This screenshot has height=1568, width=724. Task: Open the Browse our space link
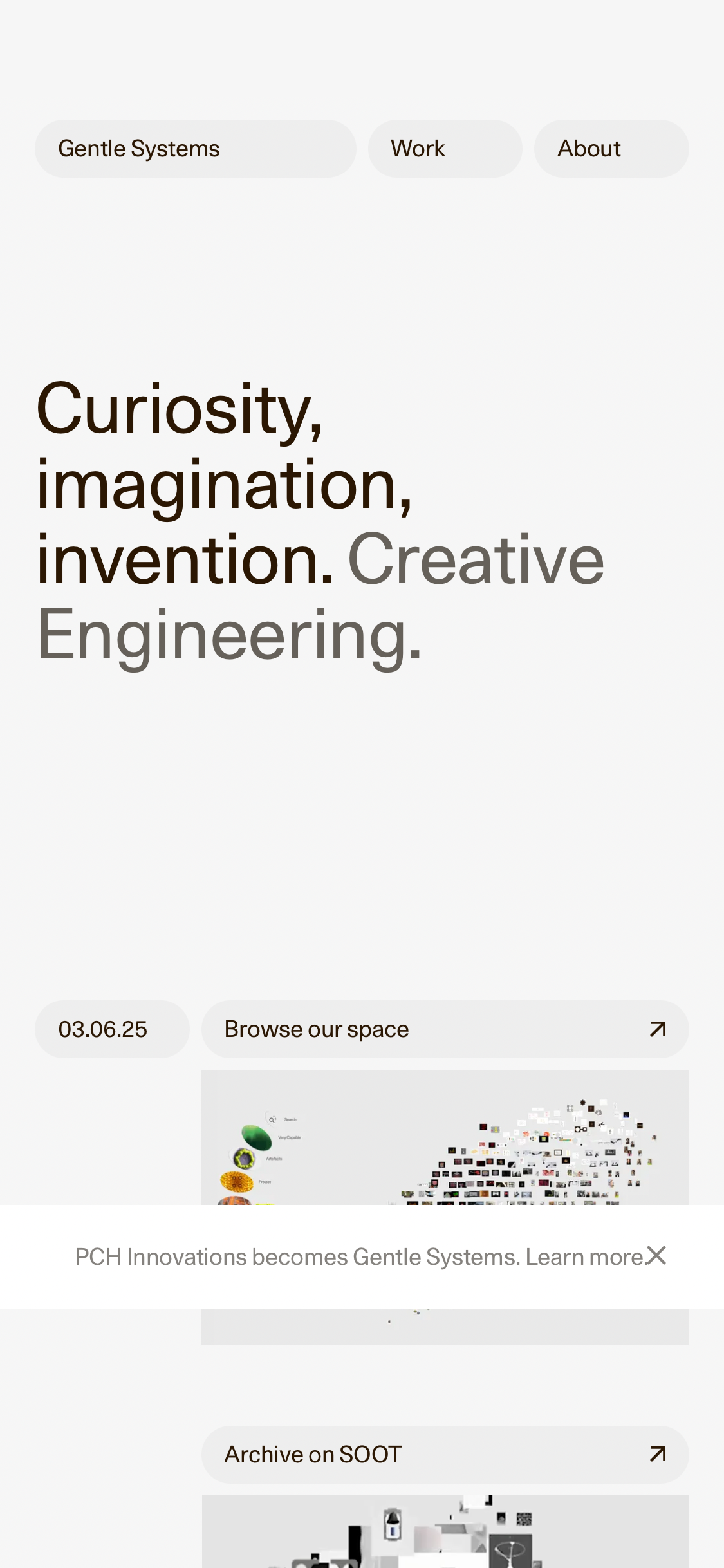coord(445,1029)
